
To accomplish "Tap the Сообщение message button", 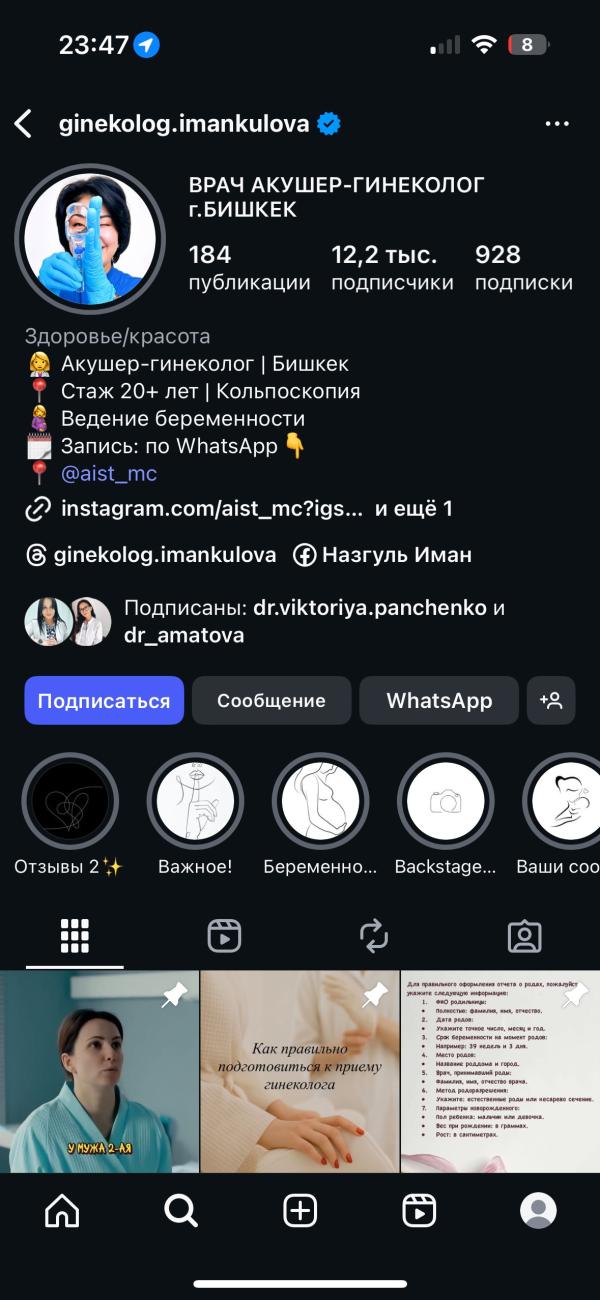I will click(271, 701).
